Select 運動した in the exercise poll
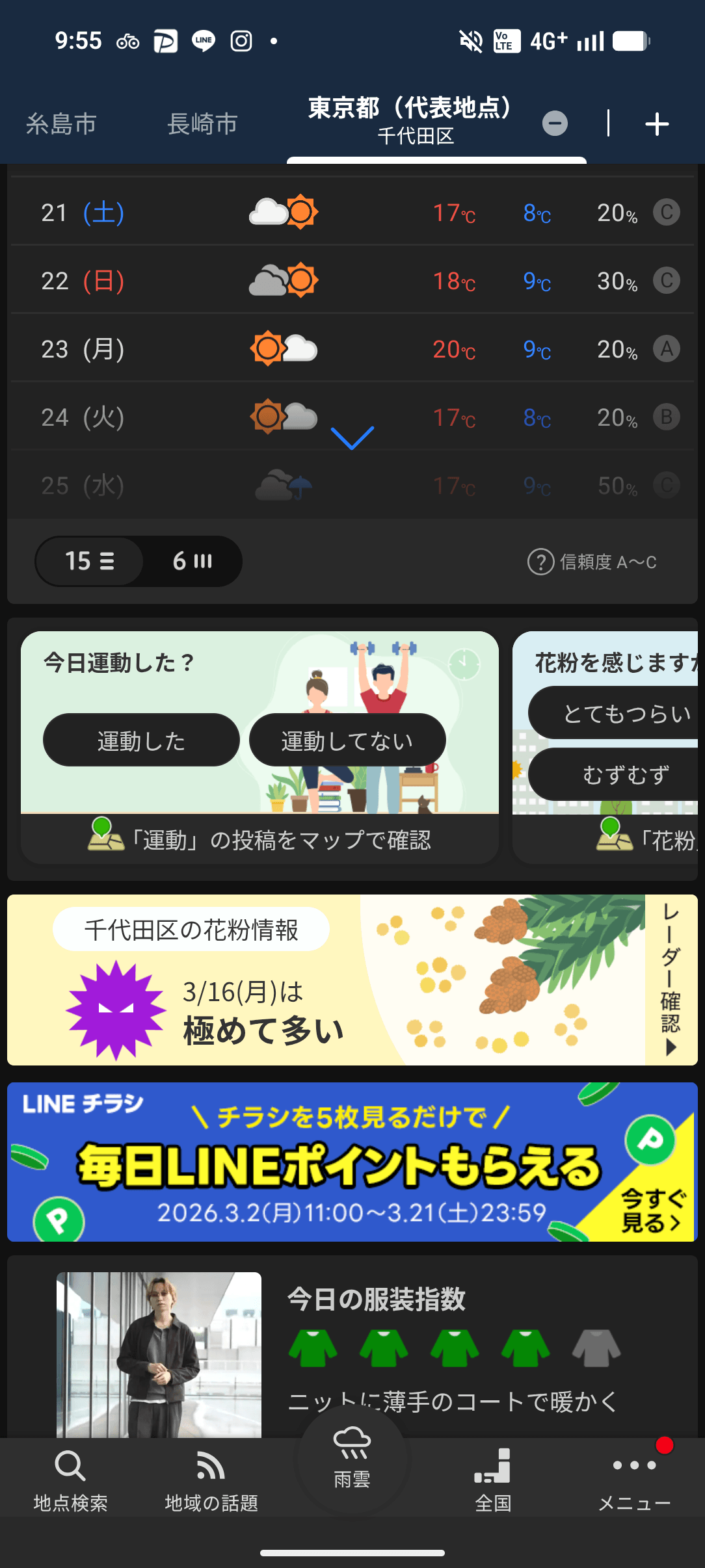Image resolution: width=705 pixels, height=1568 pixels. 140,739
